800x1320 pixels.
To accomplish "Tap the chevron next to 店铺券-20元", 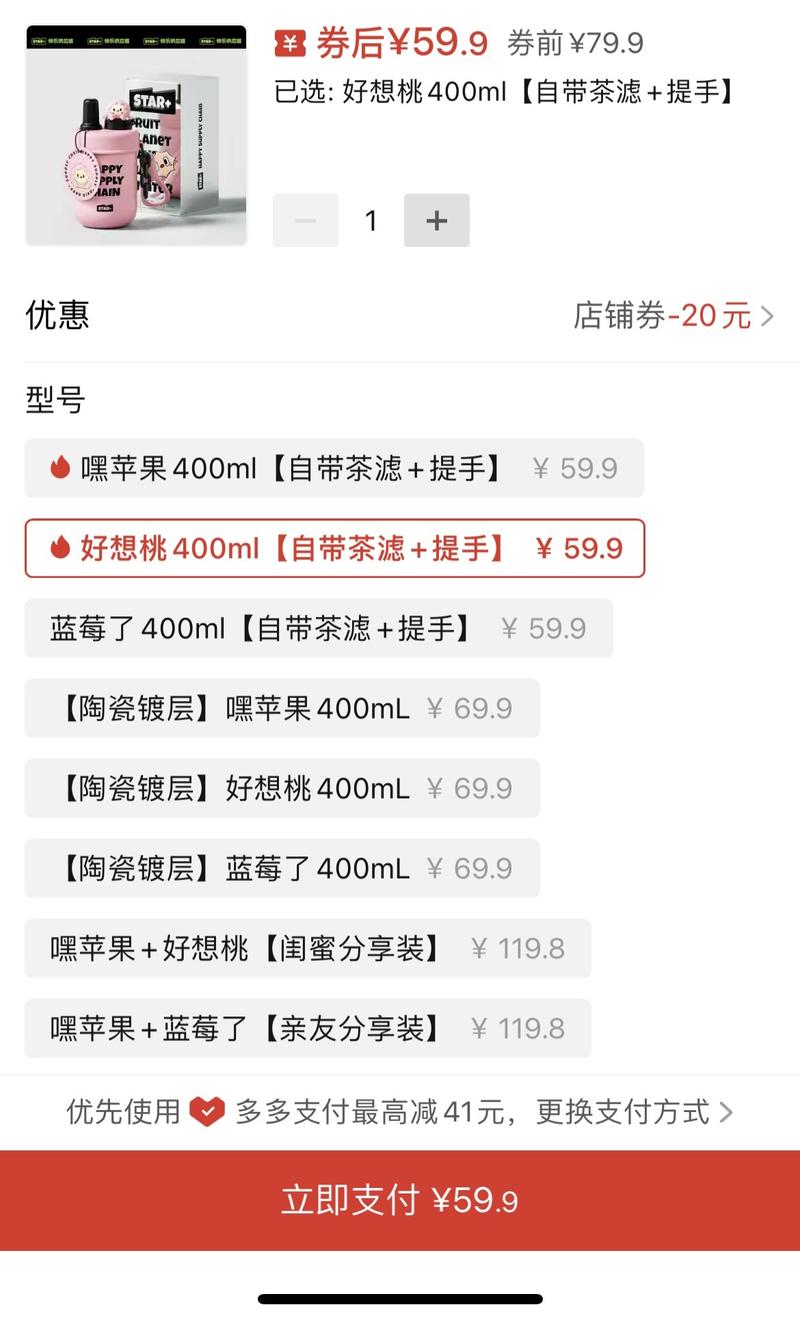I will (x=769, y=315).
